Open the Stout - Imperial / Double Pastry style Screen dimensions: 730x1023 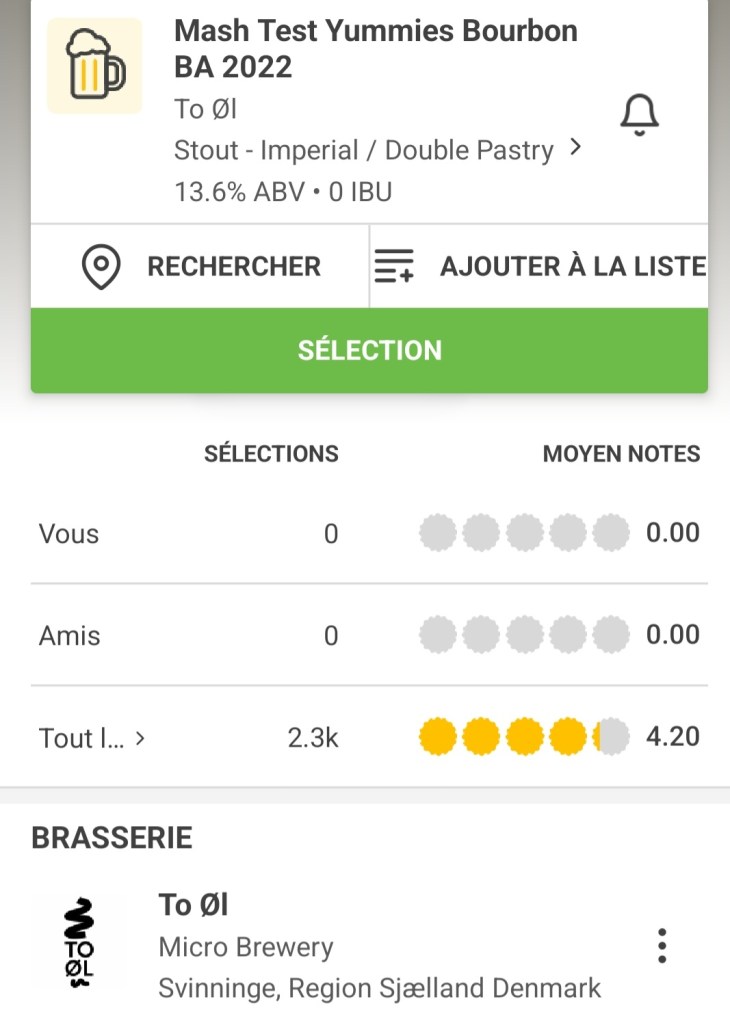(x=377, y=150)
